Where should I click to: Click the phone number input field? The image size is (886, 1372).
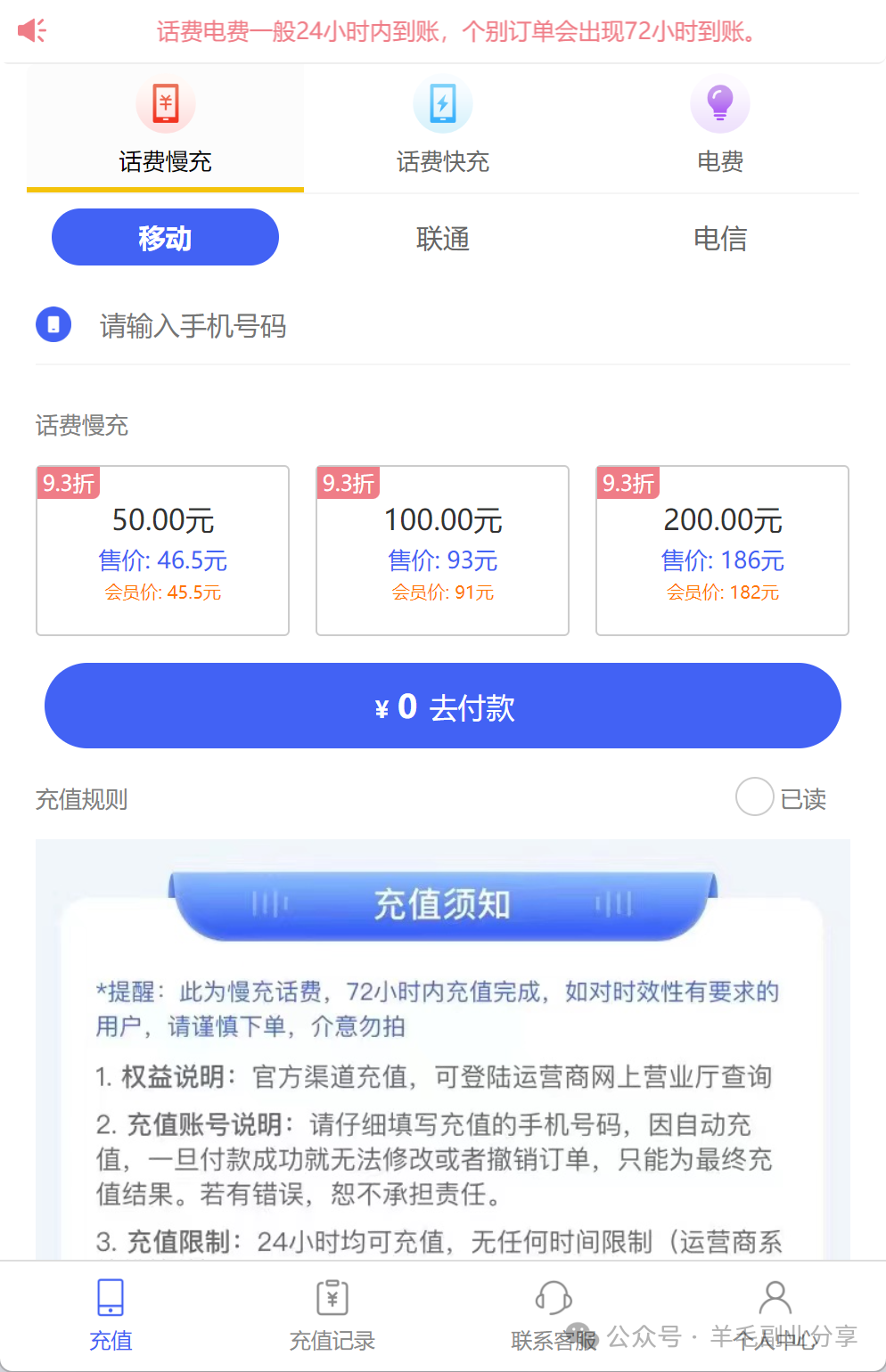[357, 326]
